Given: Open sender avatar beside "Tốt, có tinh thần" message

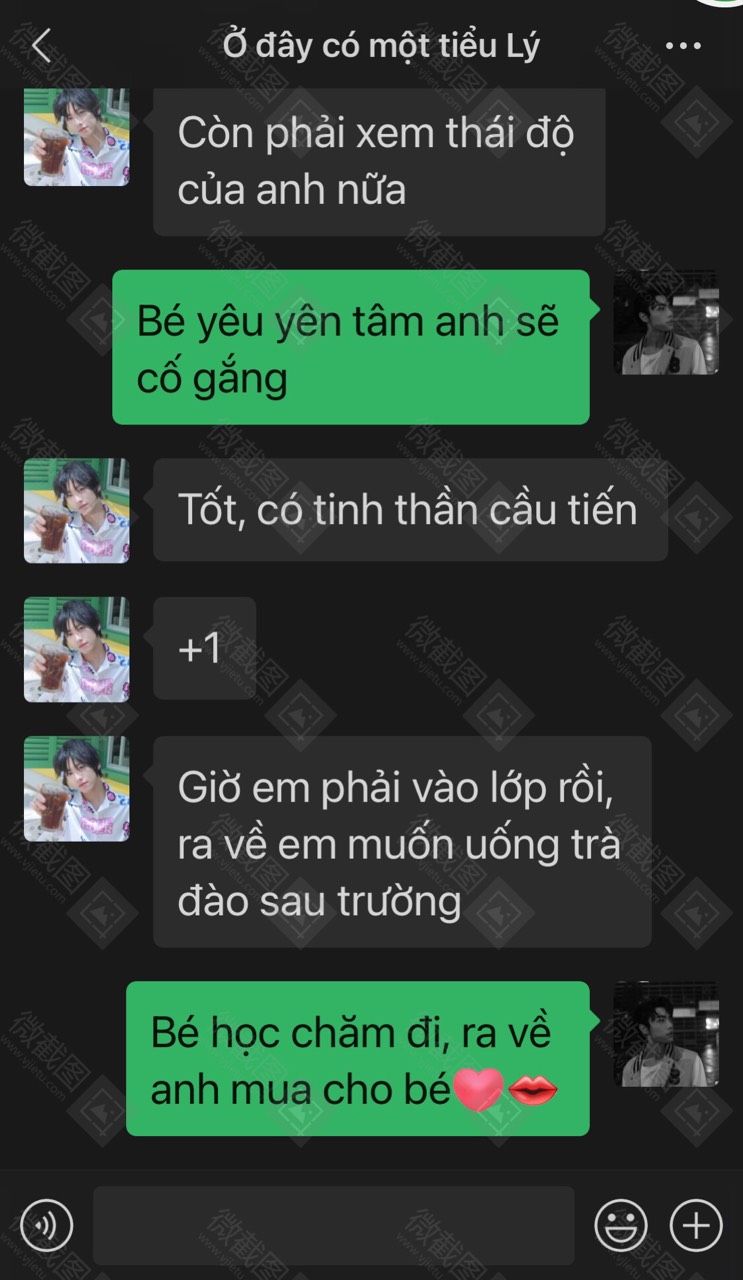Looking at the screenshot, I should 77,510.
